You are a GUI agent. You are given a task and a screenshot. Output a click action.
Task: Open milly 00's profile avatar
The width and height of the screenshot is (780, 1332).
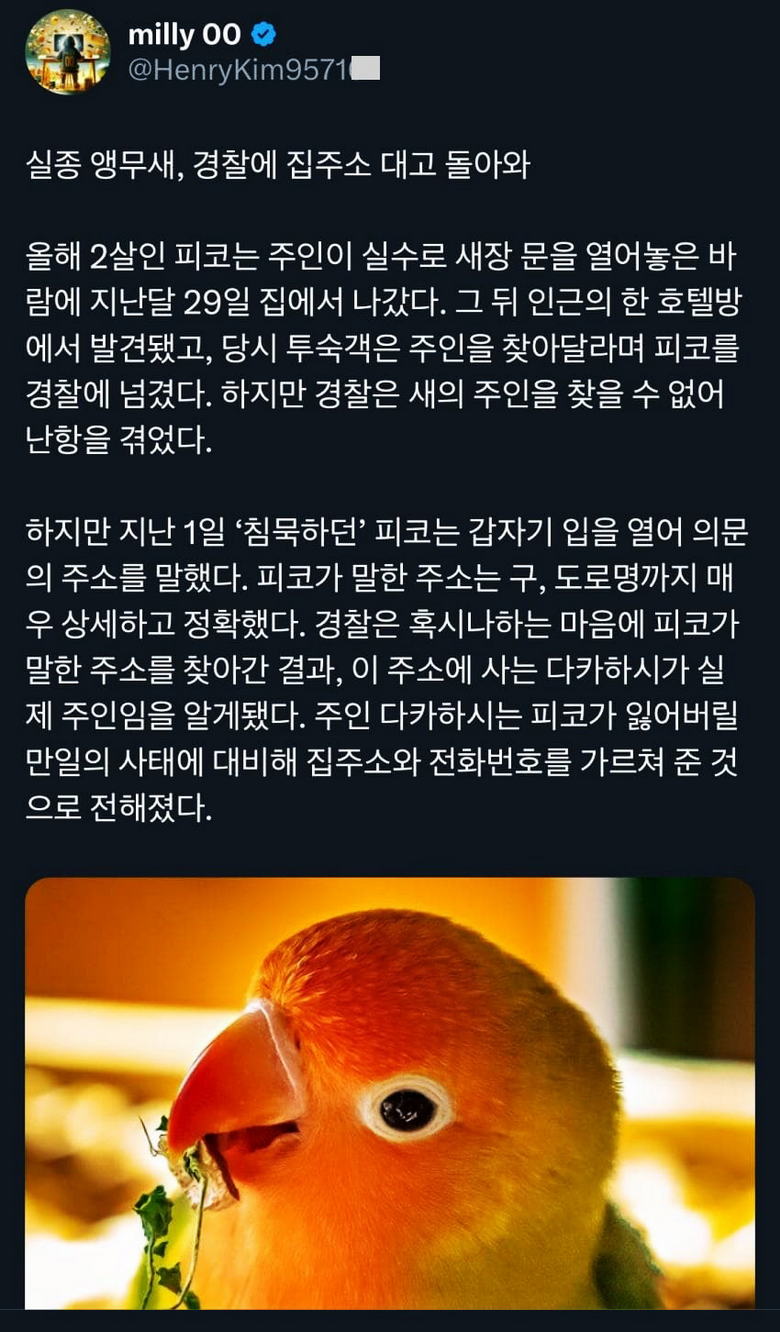[x=67, y=51]
